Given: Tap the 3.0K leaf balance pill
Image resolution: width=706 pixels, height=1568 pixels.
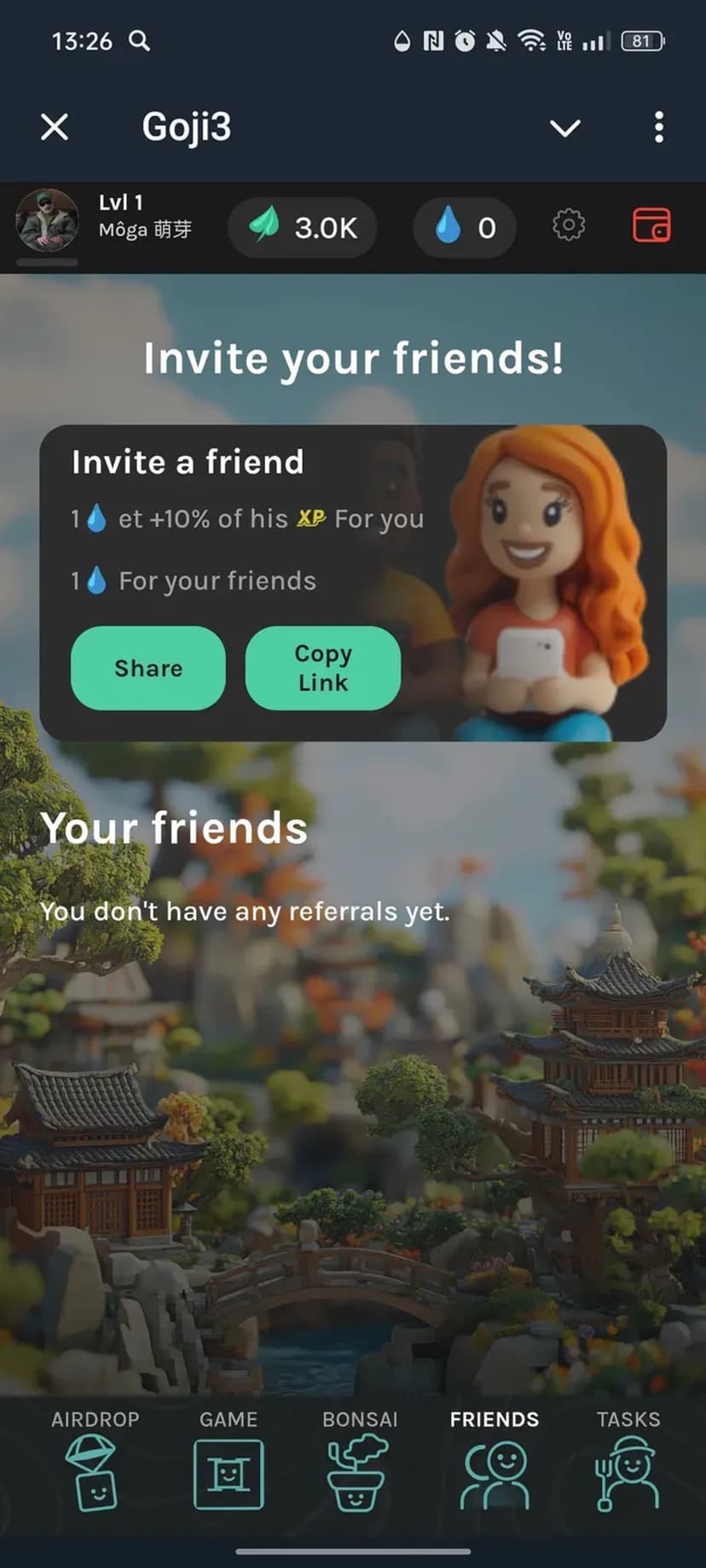Looking at the screenshot, I should coord(303,228).
